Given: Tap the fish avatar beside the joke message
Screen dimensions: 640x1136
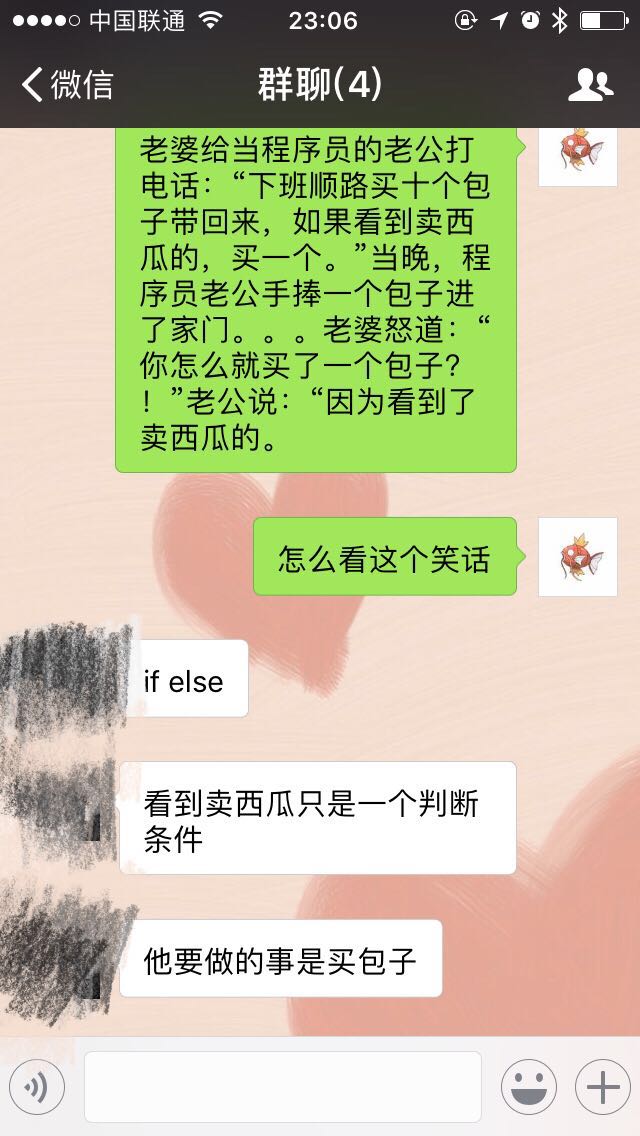Looking at the screenshot, I should coord(577,157).
